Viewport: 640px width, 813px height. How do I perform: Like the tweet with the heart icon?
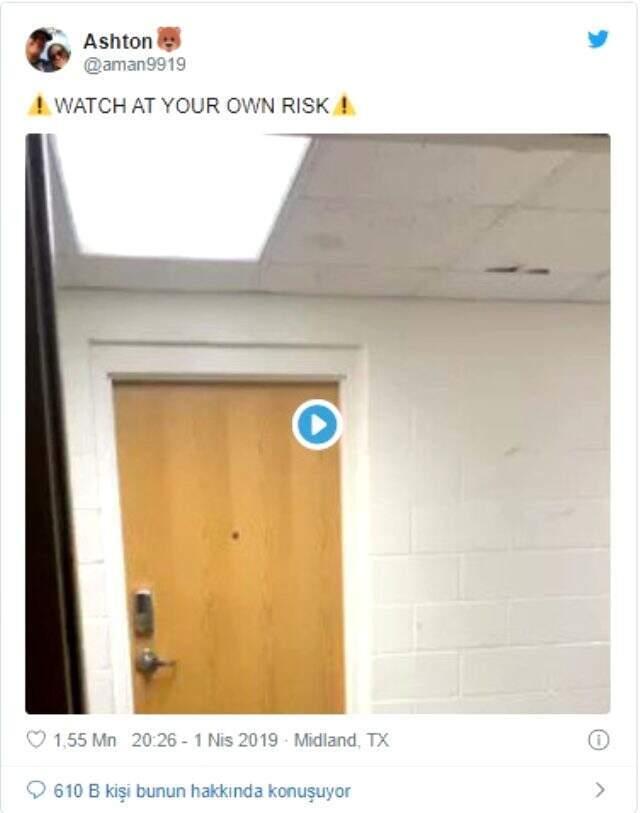36,740
